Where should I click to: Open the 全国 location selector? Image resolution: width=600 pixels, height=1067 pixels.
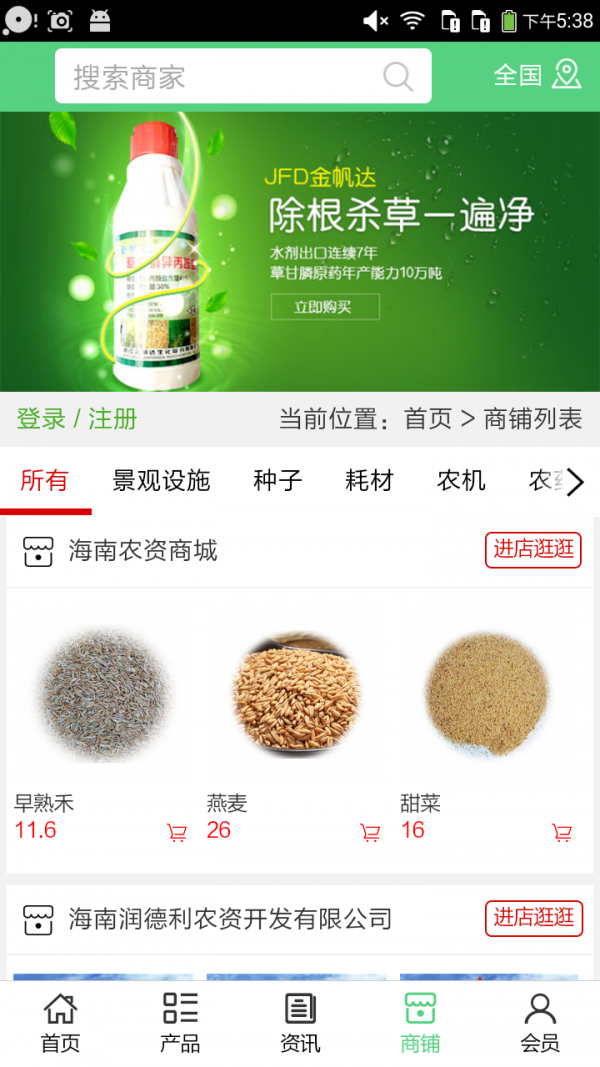tap(537, 75)
